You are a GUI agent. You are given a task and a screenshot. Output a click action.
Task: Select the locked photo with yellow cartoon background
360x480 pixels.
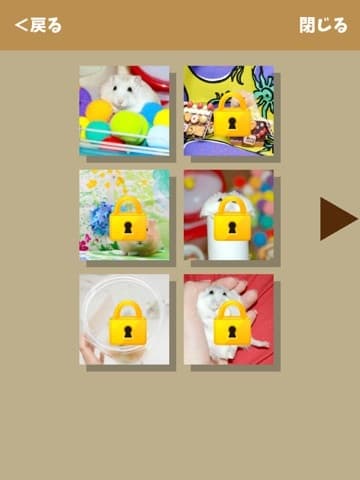pyautogui.click(x=229, y=111)
